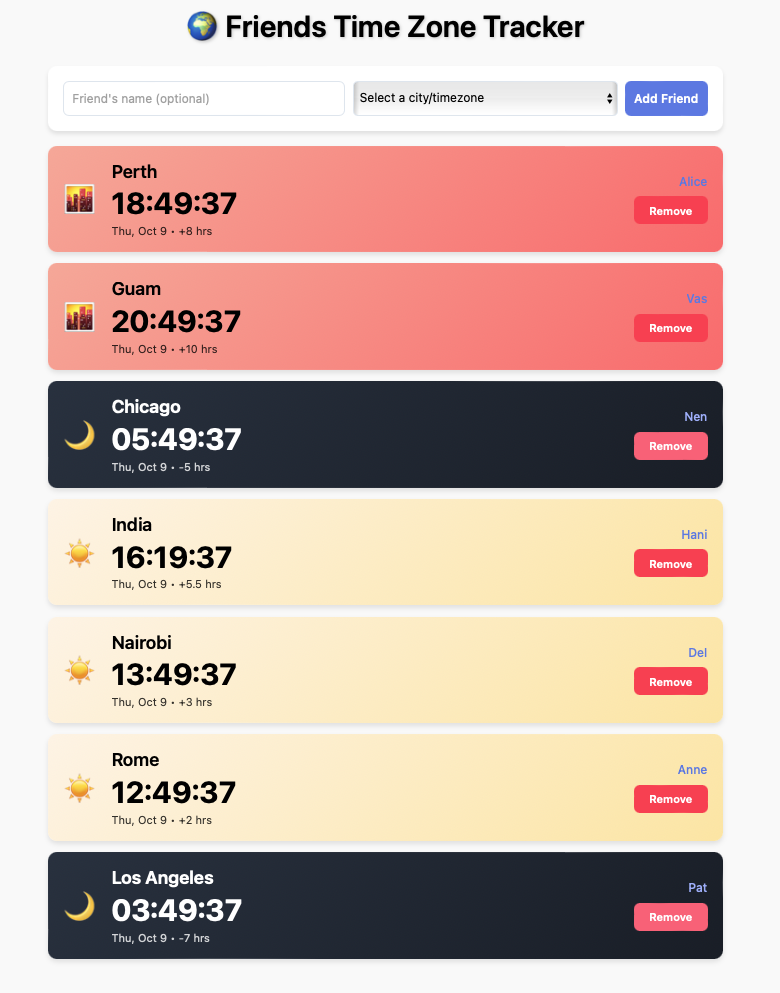Screen dimensions: 780x993
Task: Click the Perth city heading
Action: coord(134,172)
